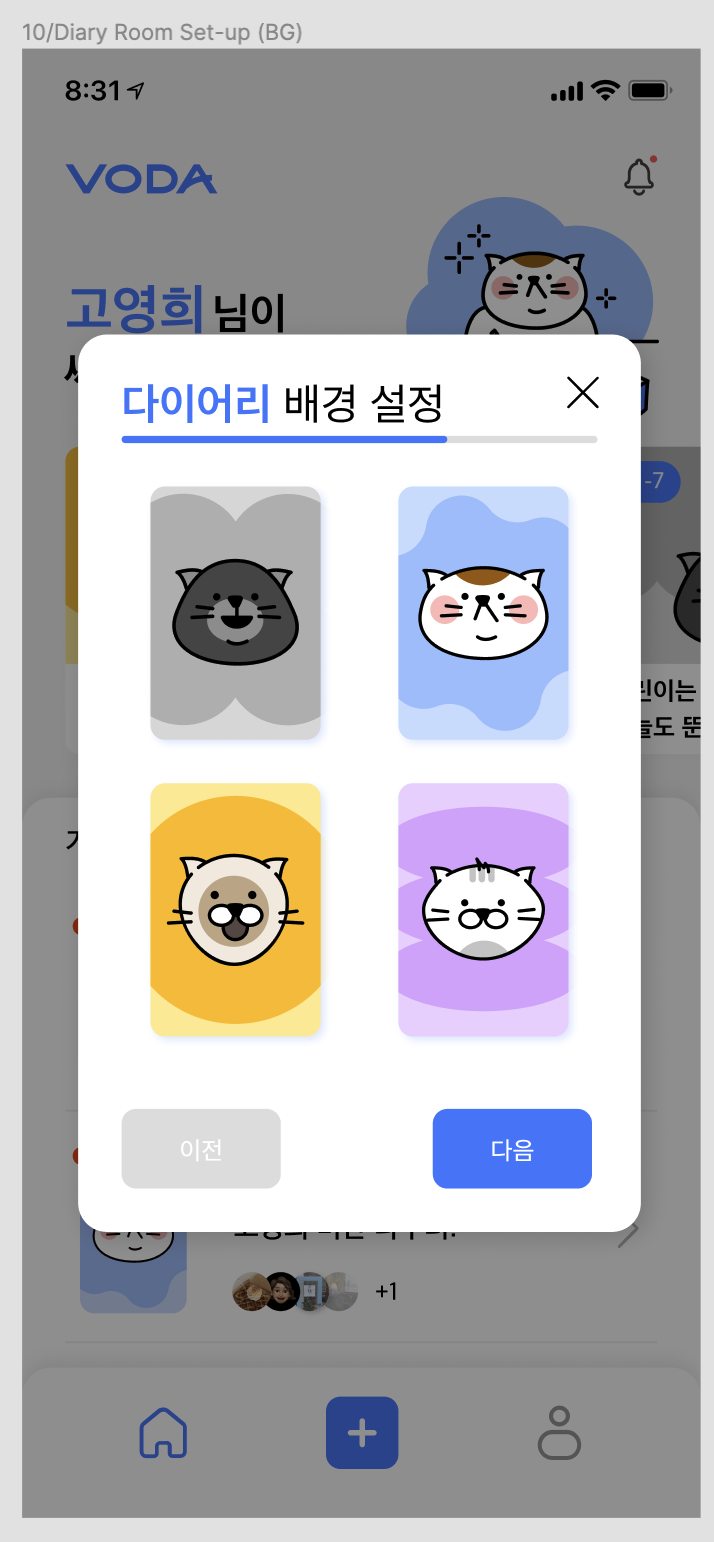Select the gray cat background
Image resolution: width=714 pixels, height=1542 pixels.
tap(235, 613)
